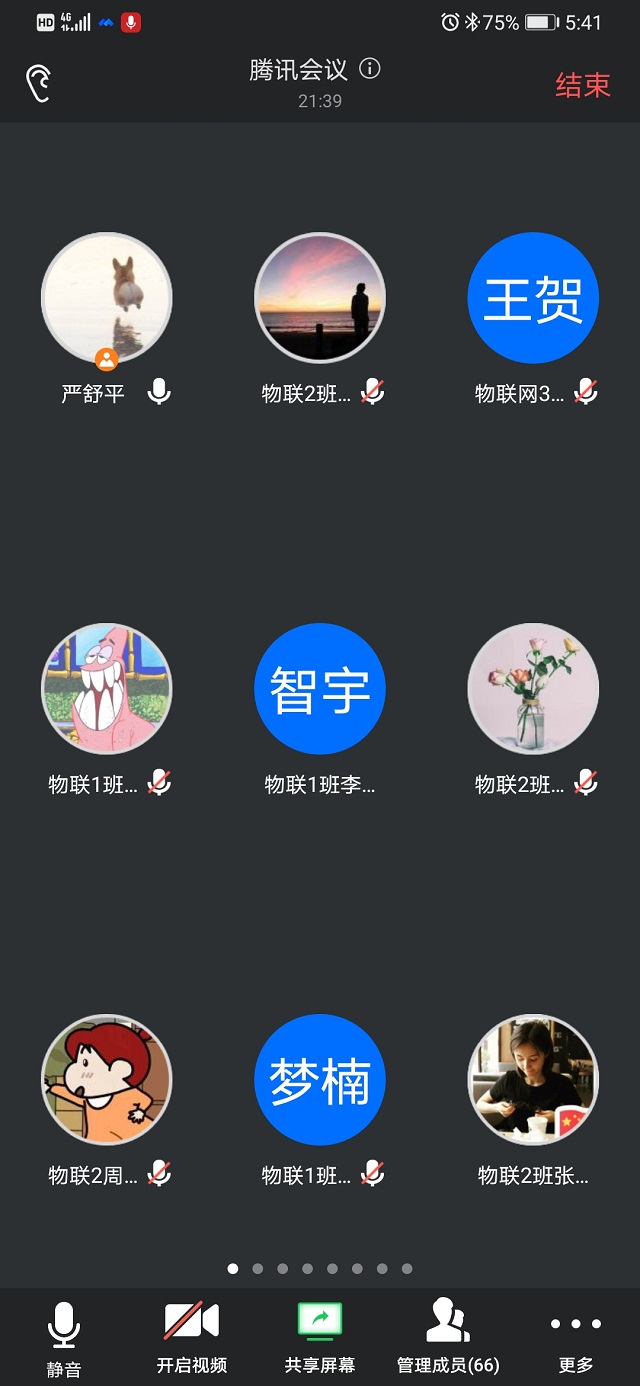
Task: End the meeting with 结束
Action: coord(582,85)
